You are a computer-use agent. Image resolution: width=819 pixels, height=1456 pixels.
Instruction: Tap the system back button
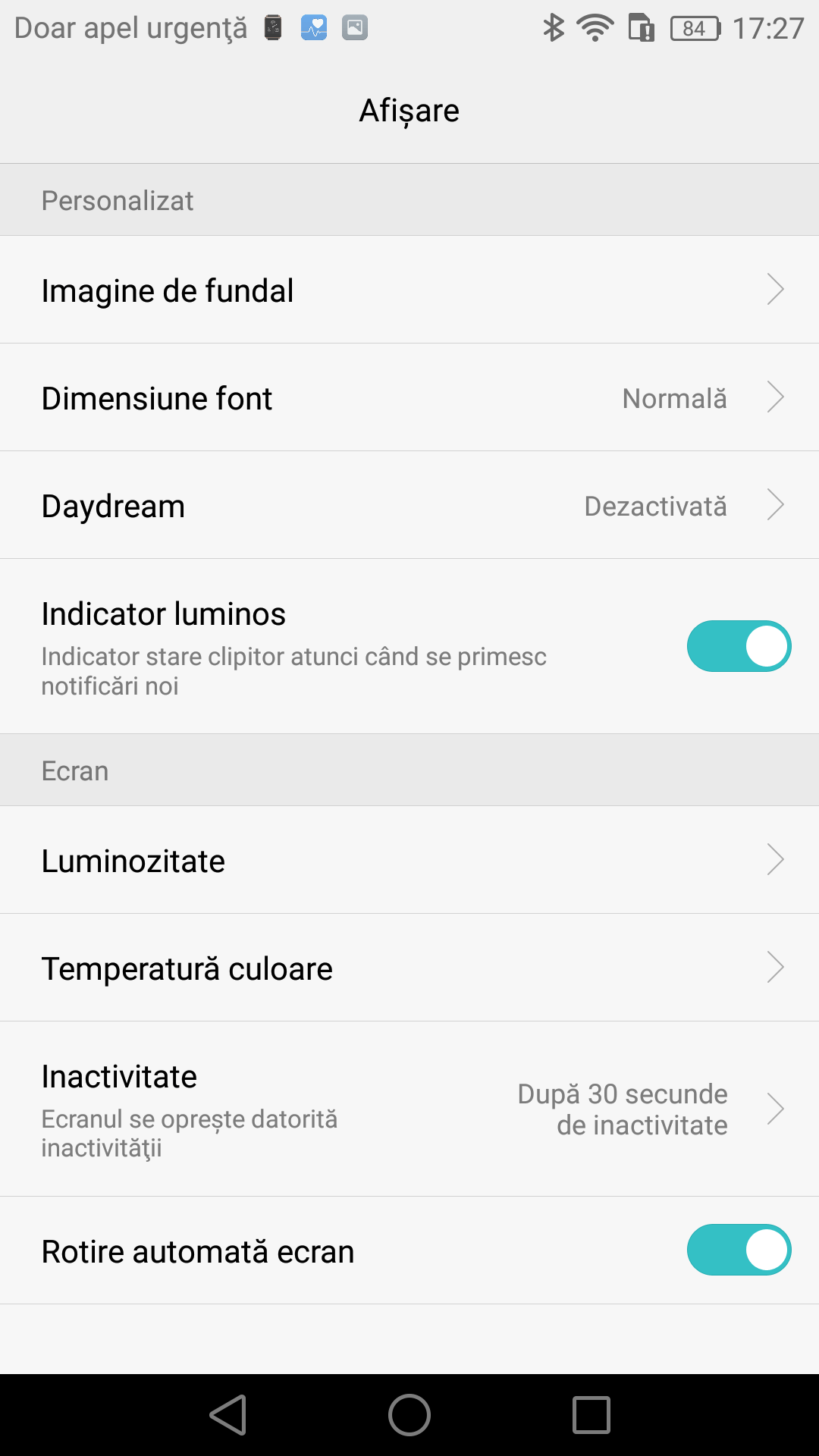[x=228, y=1415]
